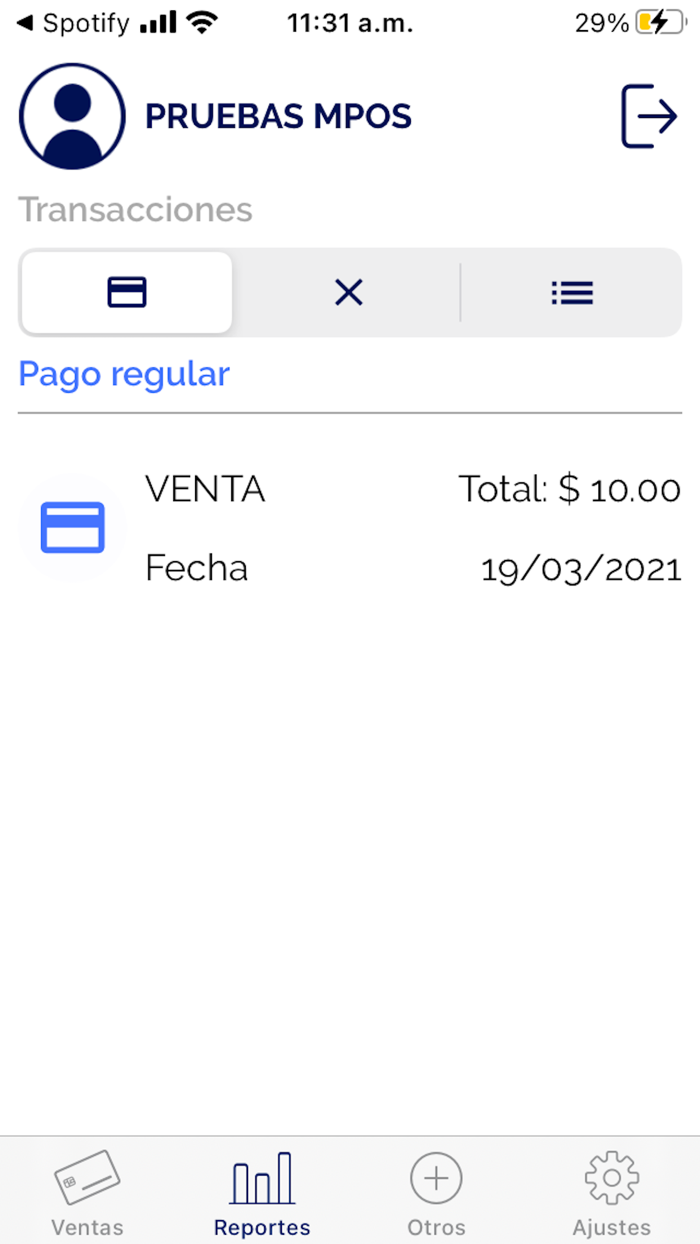Open Ajustes settings tab
Screen dimensions: 700x1244
(611, 1194)
